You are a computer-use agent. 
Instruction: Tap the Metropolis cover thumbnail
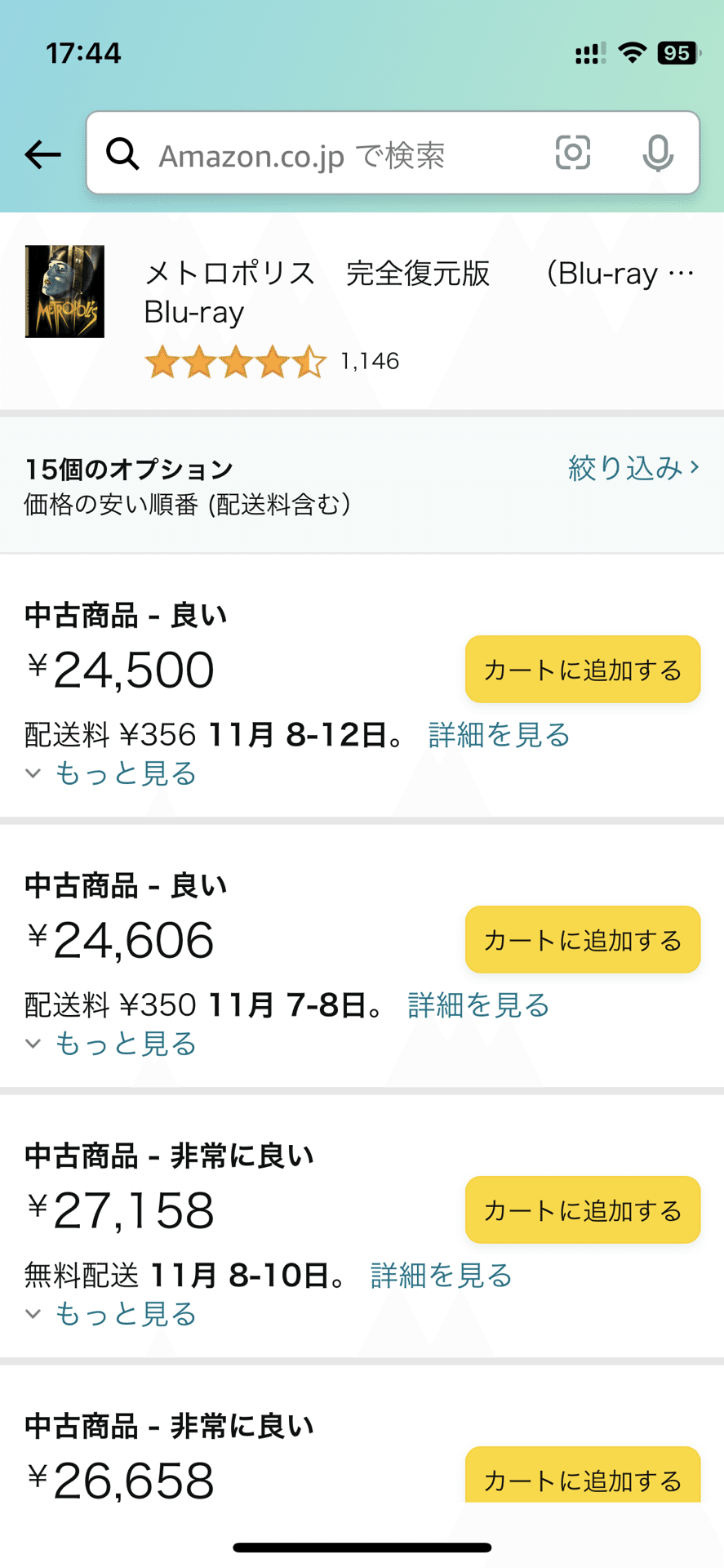[64, 291]
